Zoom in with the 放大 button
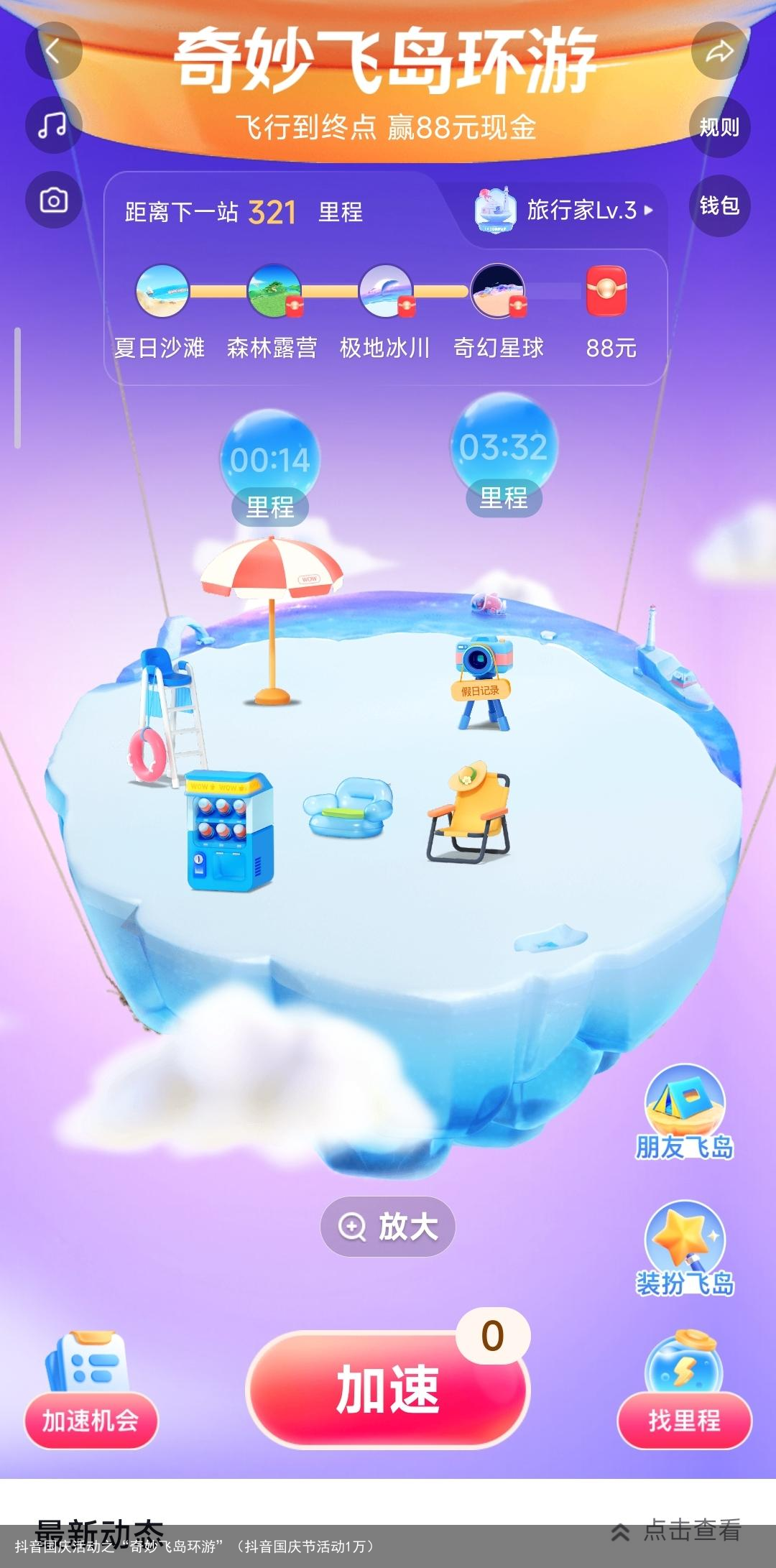 coord(388,1226)
